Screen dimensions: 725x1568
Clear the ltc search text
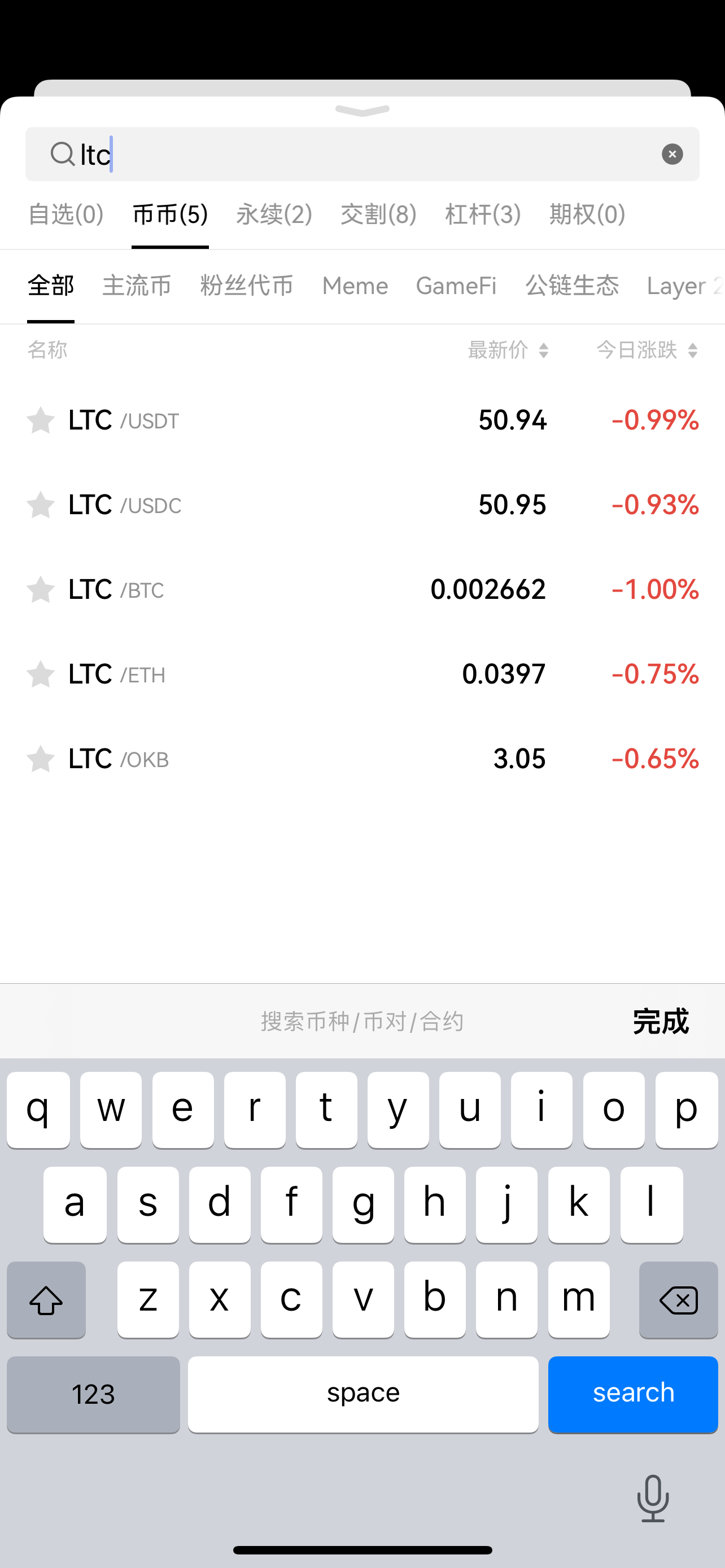(x=672, y=154)
